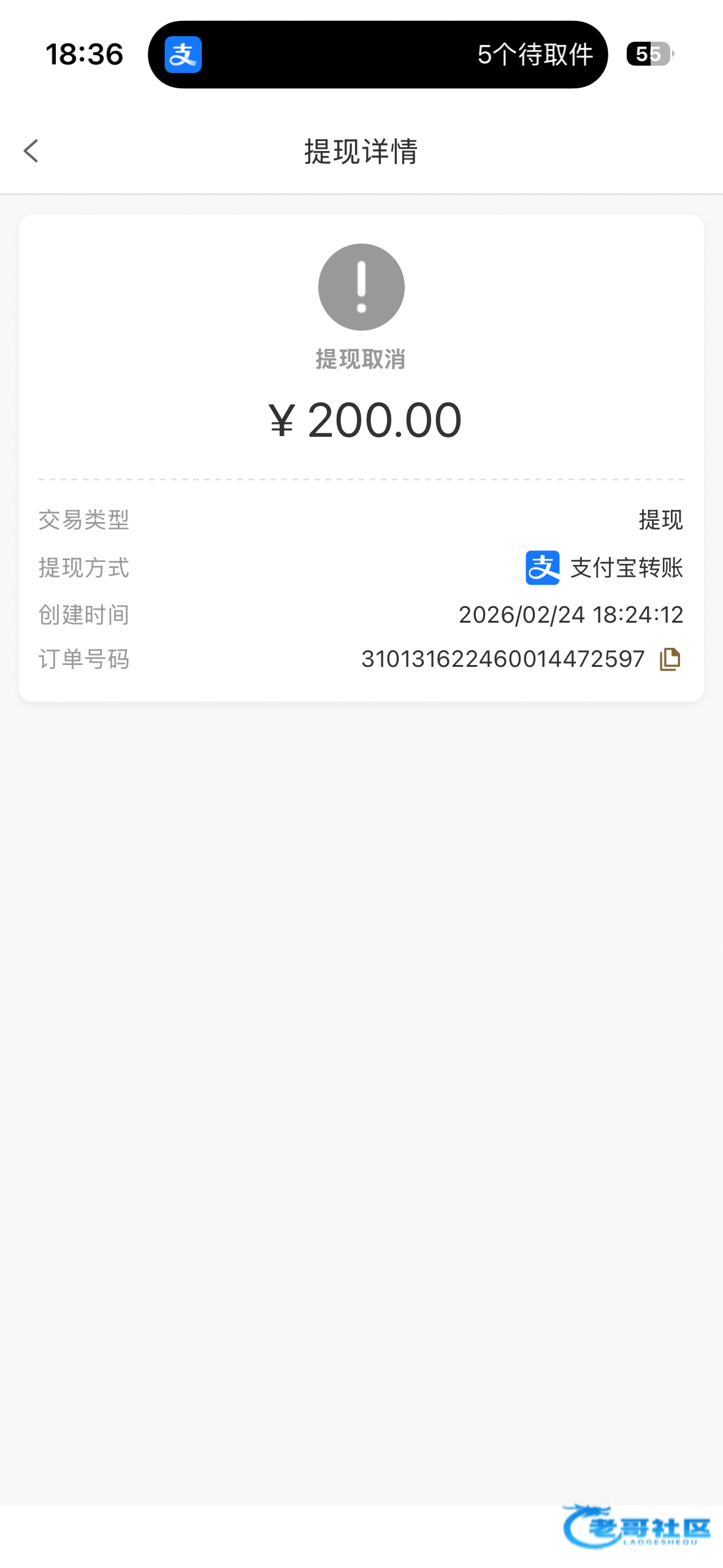
Task: Copy the order number
Action: pos(670,659)
